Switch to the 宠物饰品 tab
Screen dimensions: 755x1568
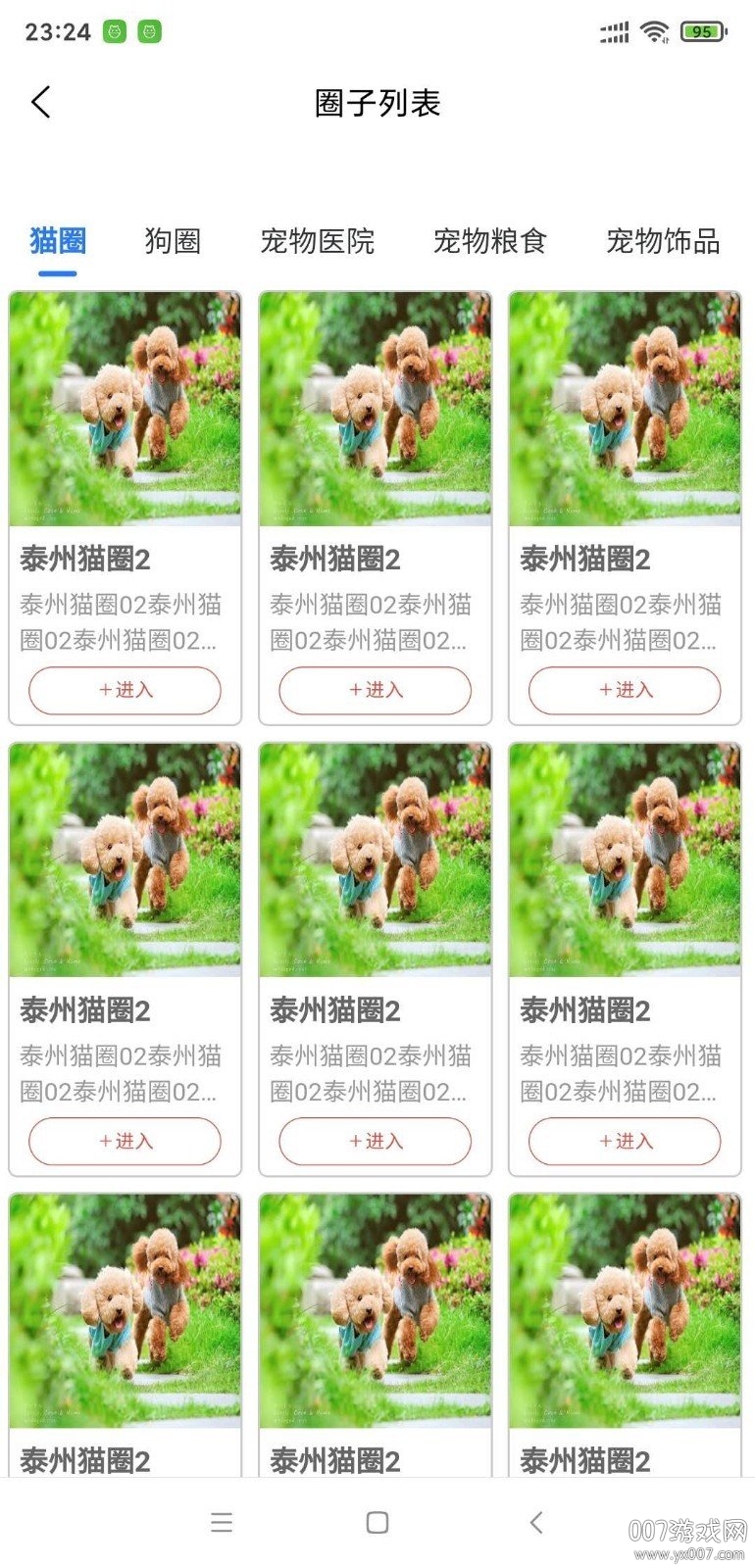point(663,241)
